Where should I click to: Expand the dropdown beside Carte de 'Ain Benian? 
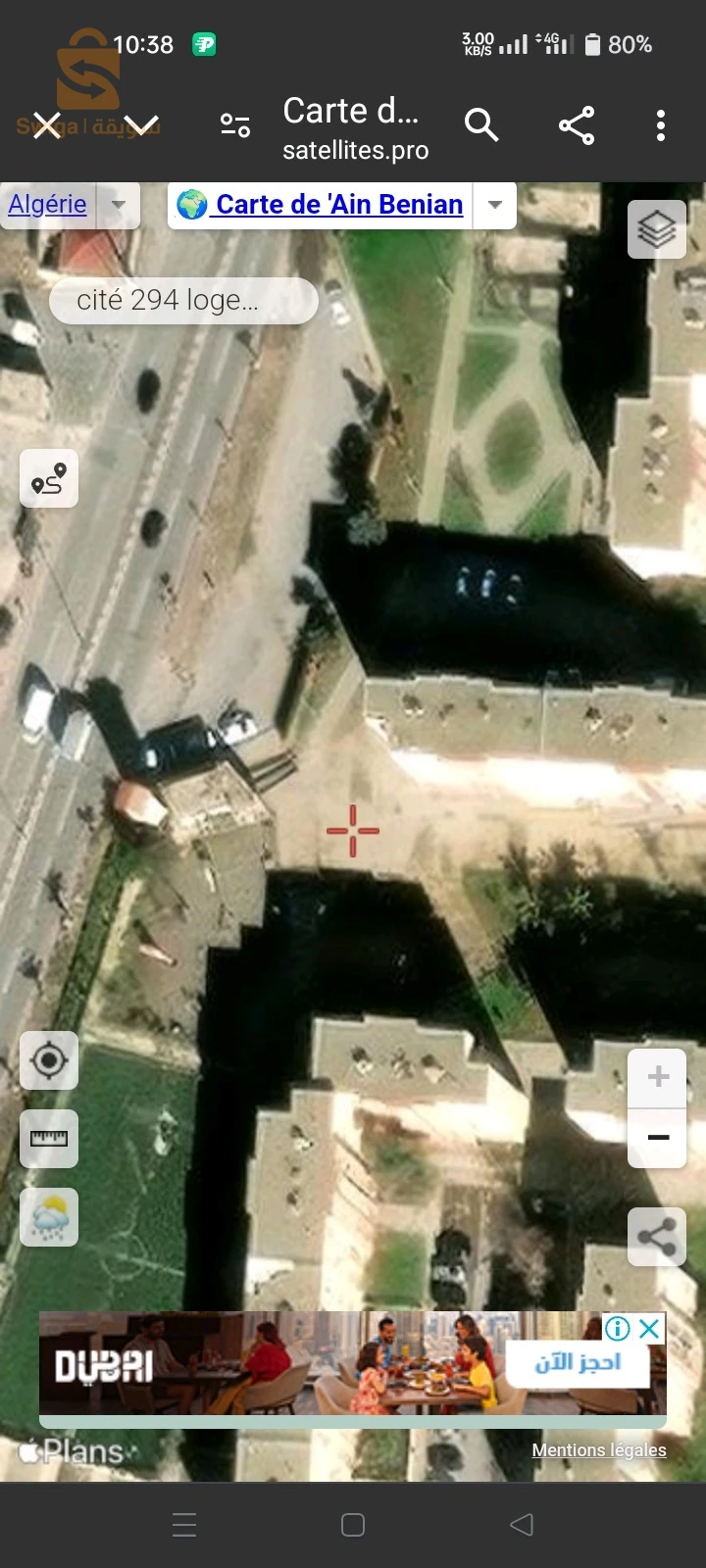pos(495,205)
